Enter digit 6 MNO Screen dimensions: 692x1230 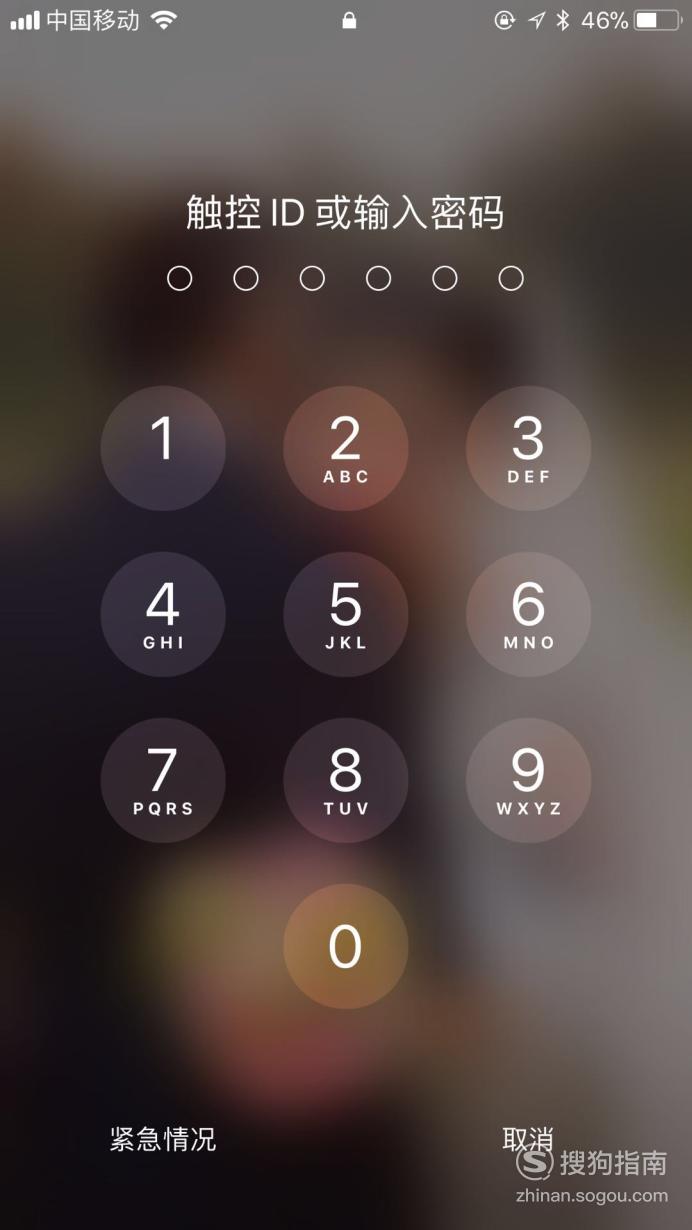click(x=528, y=614)
